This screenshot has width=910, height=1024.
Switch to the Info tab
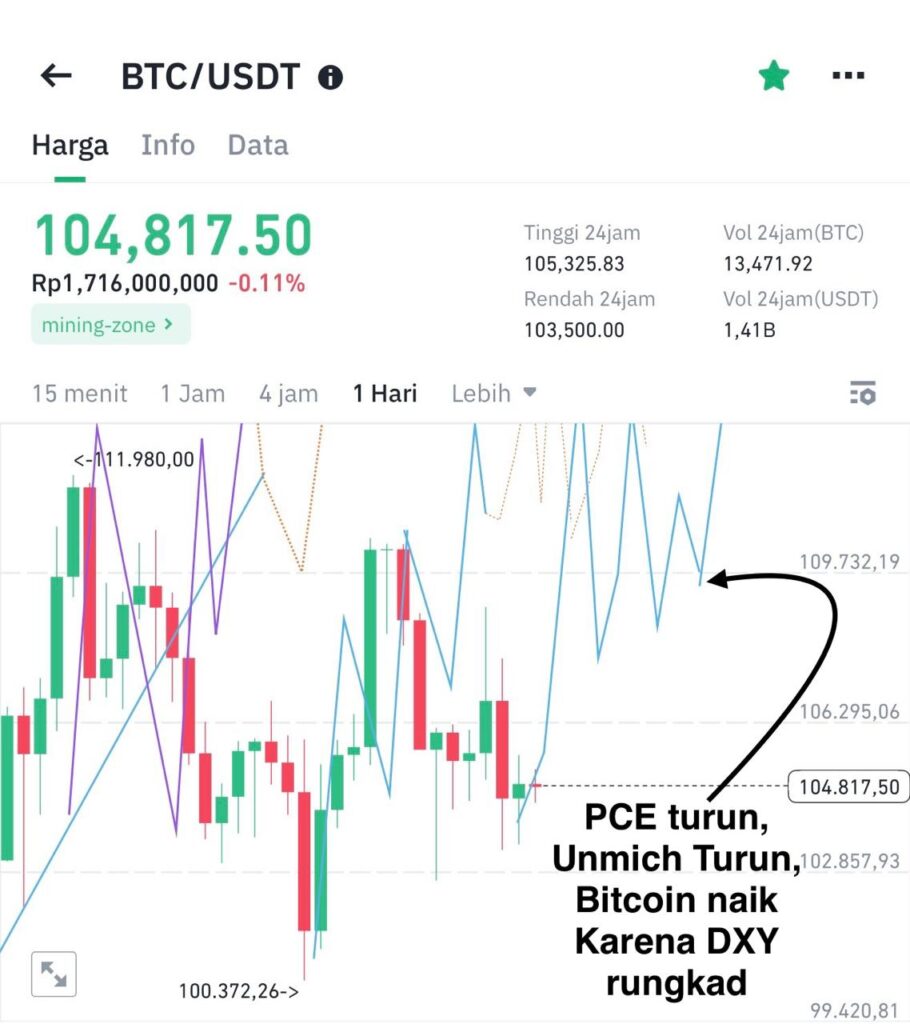168,145
